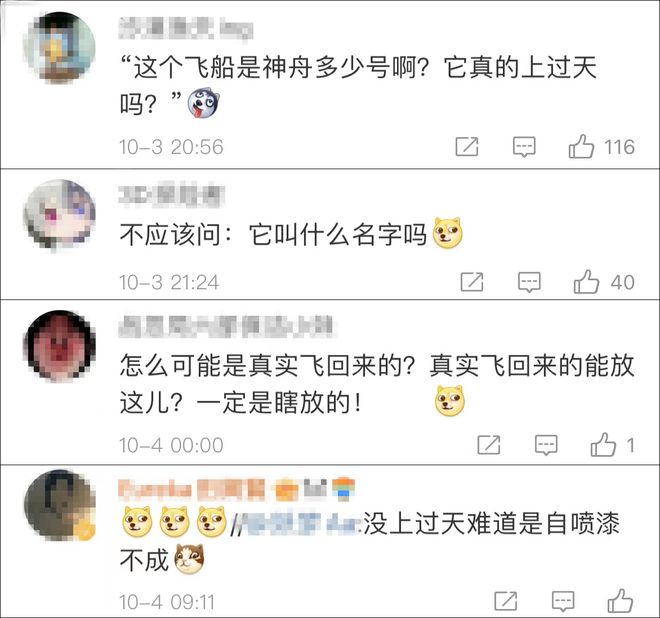Image resolution: width=660 pixels, height=618 pixels.
Task: Reply to the comment about 自喷漆
Action: 563,601
